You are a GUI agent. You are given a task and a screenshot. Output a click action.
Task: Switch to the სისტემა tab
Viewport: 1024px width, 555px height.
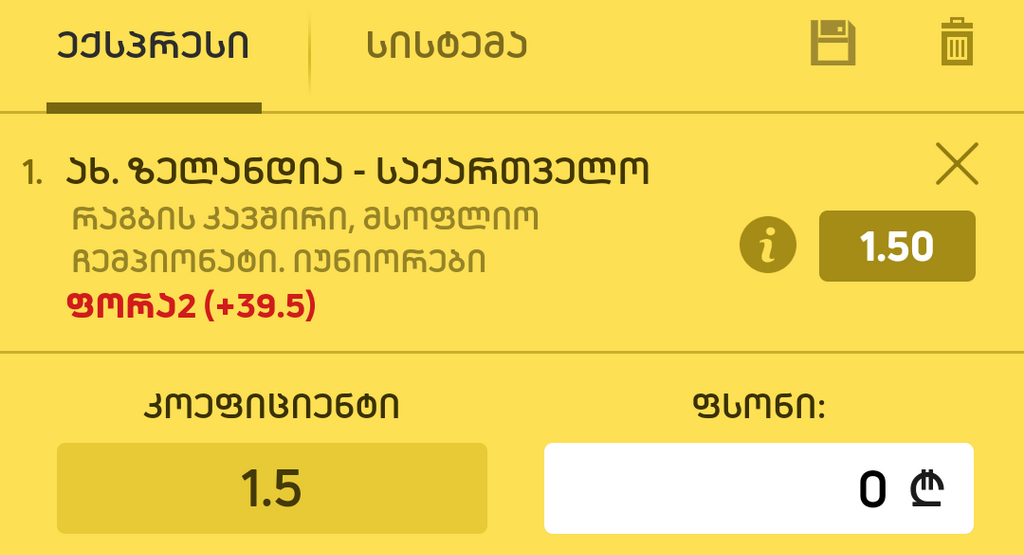(446, 45)
